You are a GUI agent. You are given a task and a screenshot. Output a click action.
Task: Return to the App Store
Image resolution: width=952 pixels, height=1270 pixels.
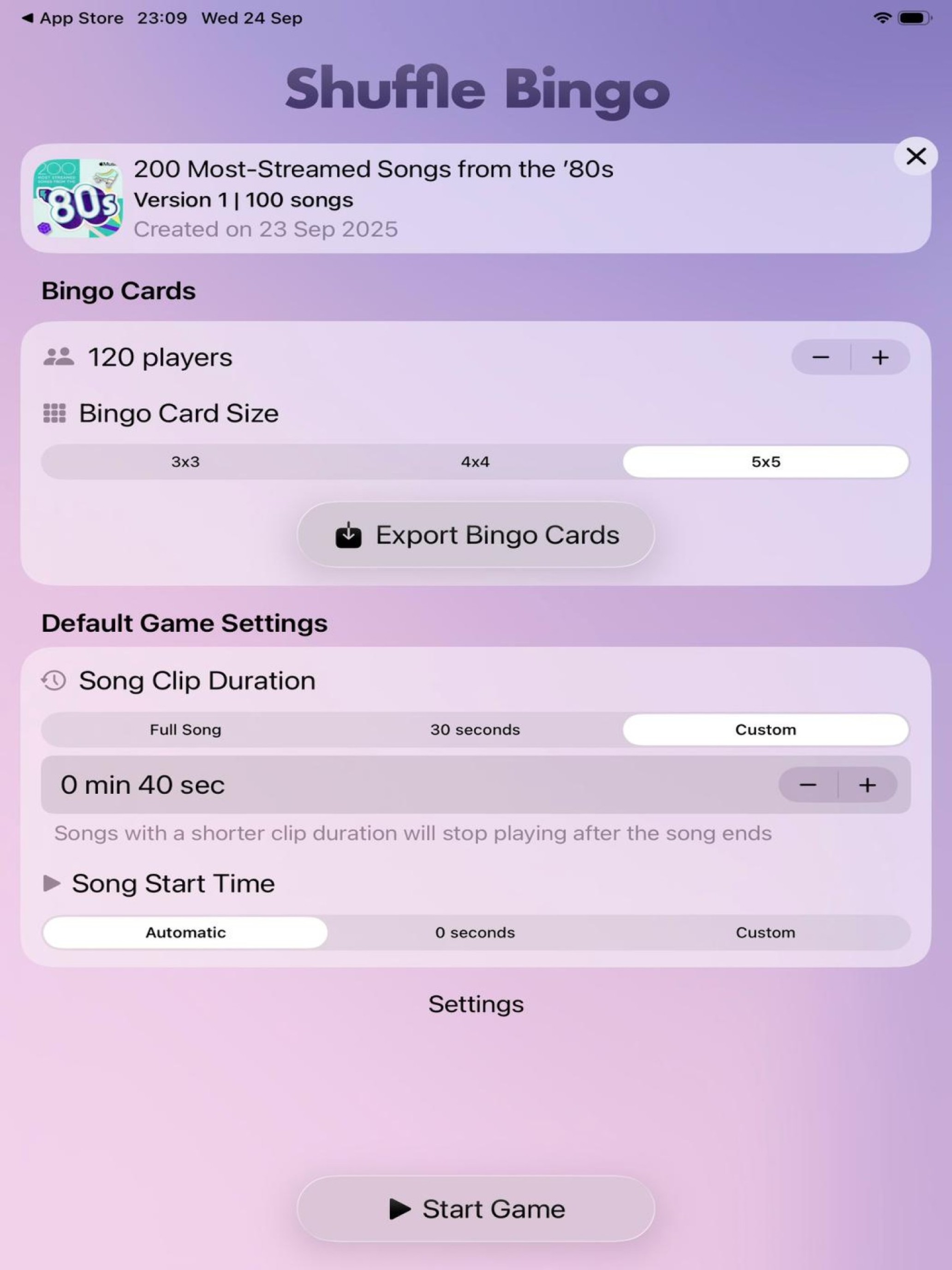(x=72, y=18)
